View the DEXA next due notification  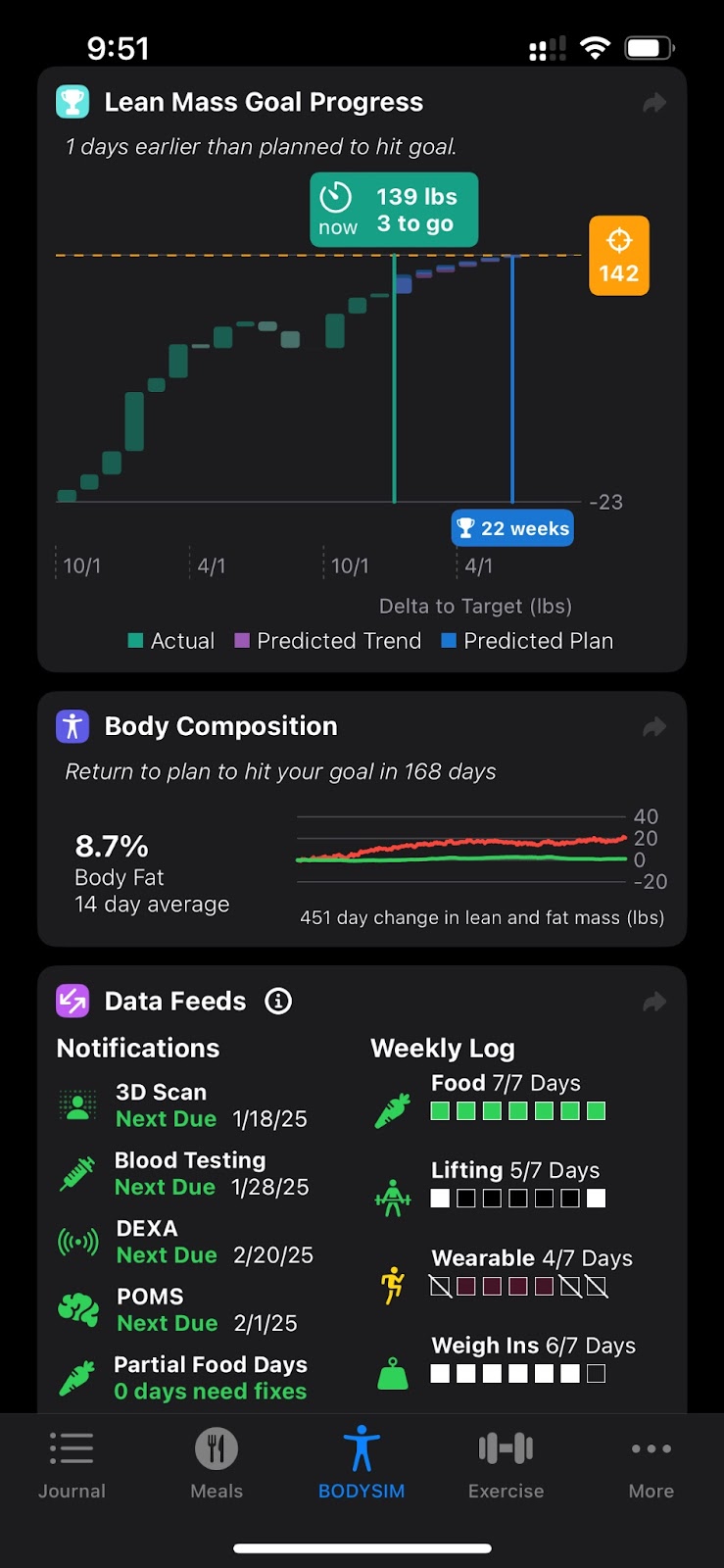186,1242
